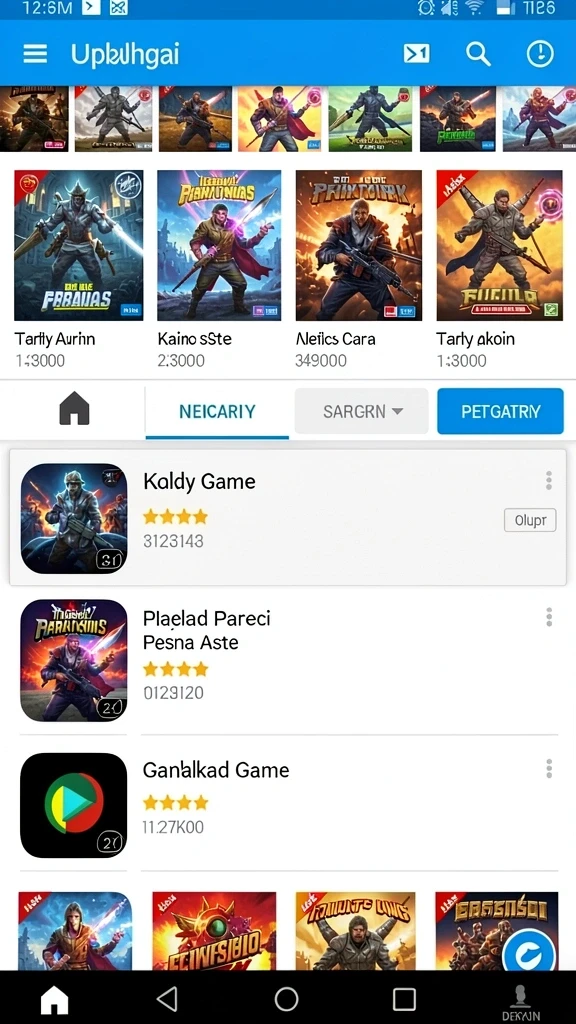Tap the Olupr button for Kaldy Game
576x1024 pixels.
click(530, 520)
